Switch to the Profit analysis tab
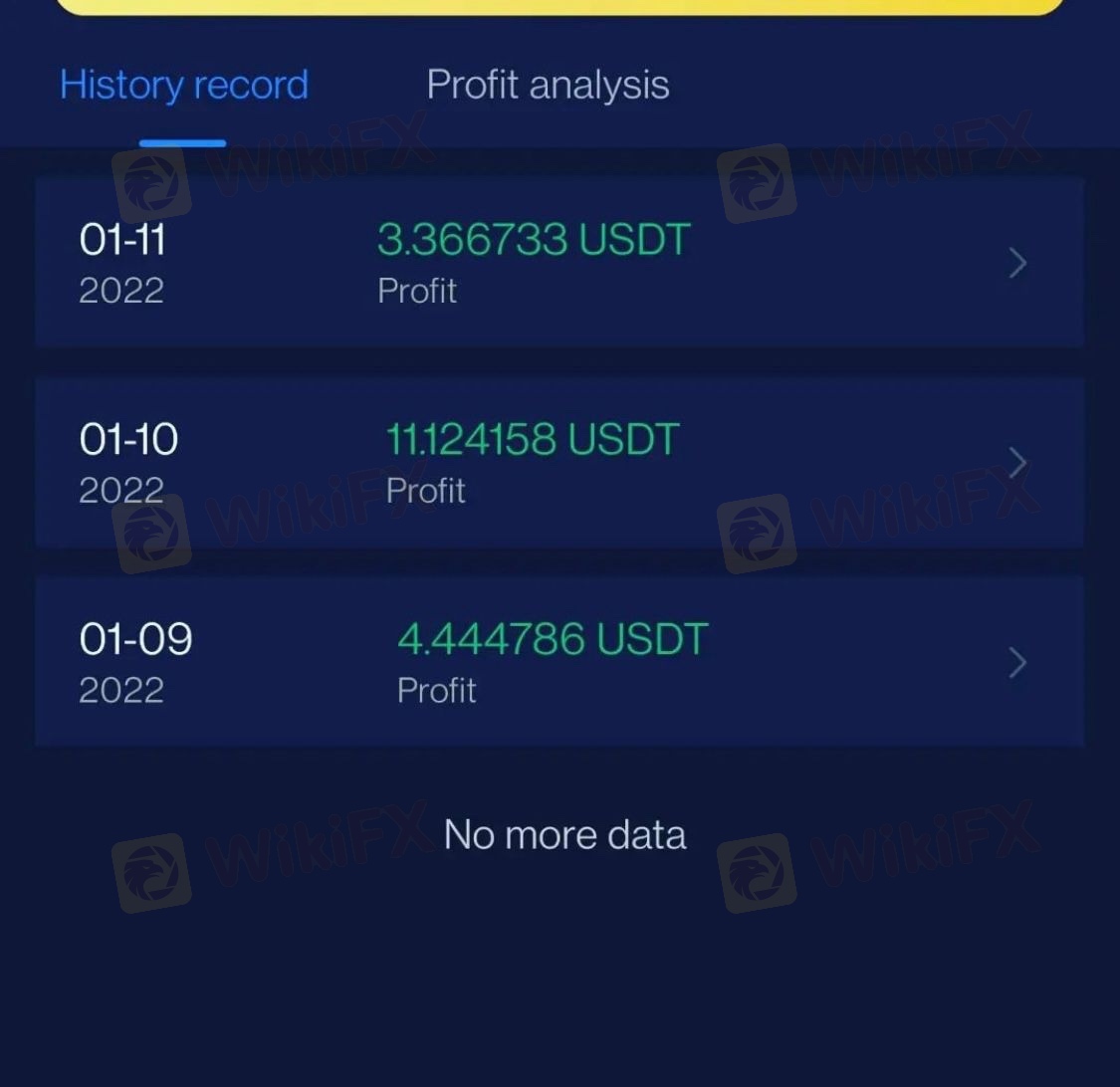Viewport: 1120px width, 1087px height. coord(548,86)
